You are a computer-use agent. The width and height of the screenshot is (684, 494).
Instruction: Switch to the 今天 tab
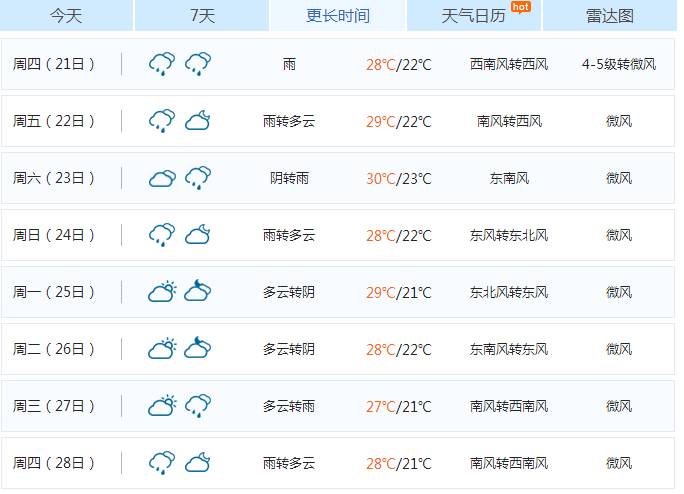coord(66,15)
